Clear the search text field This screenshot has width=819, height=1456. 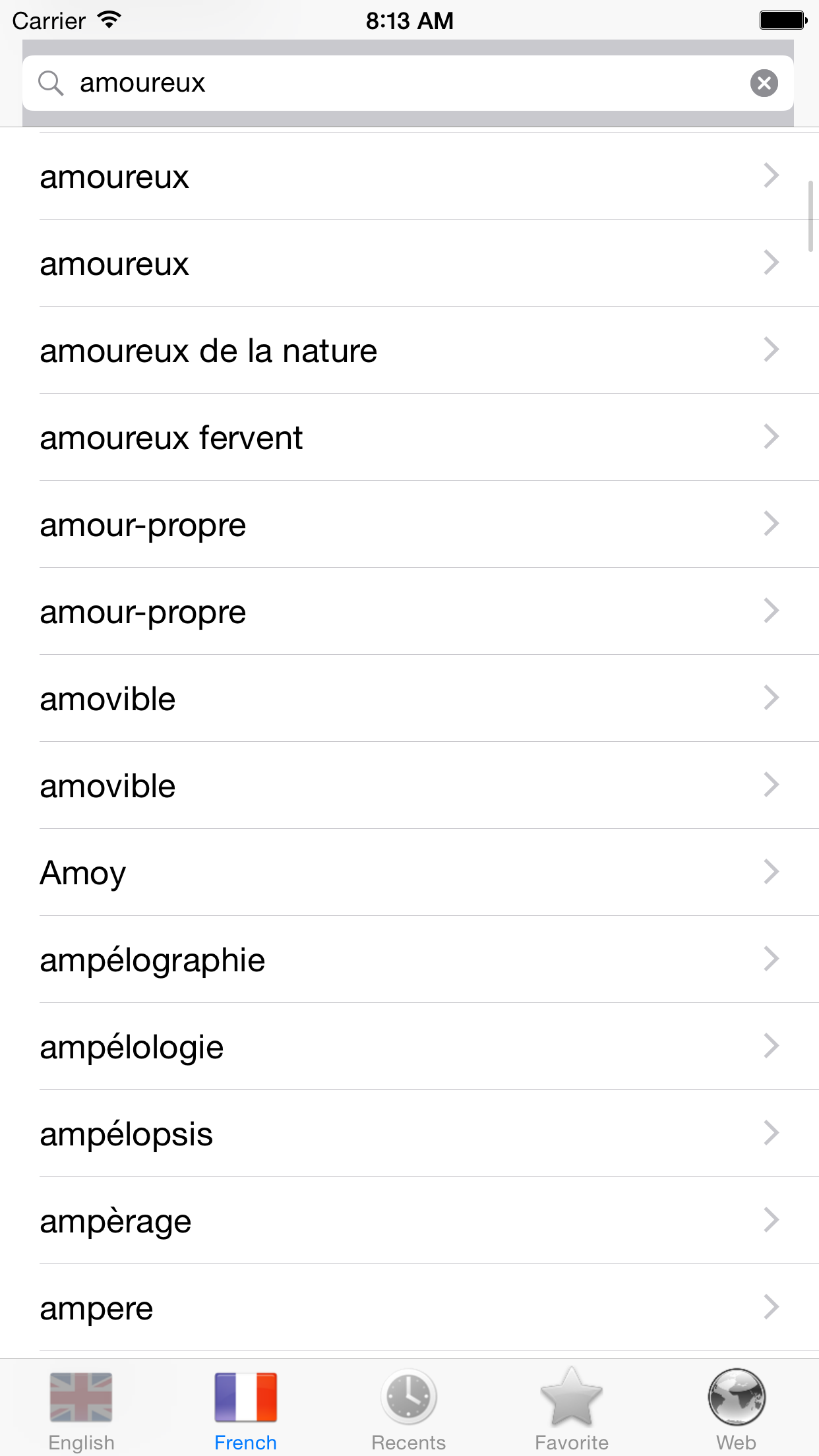pos(764,83)
